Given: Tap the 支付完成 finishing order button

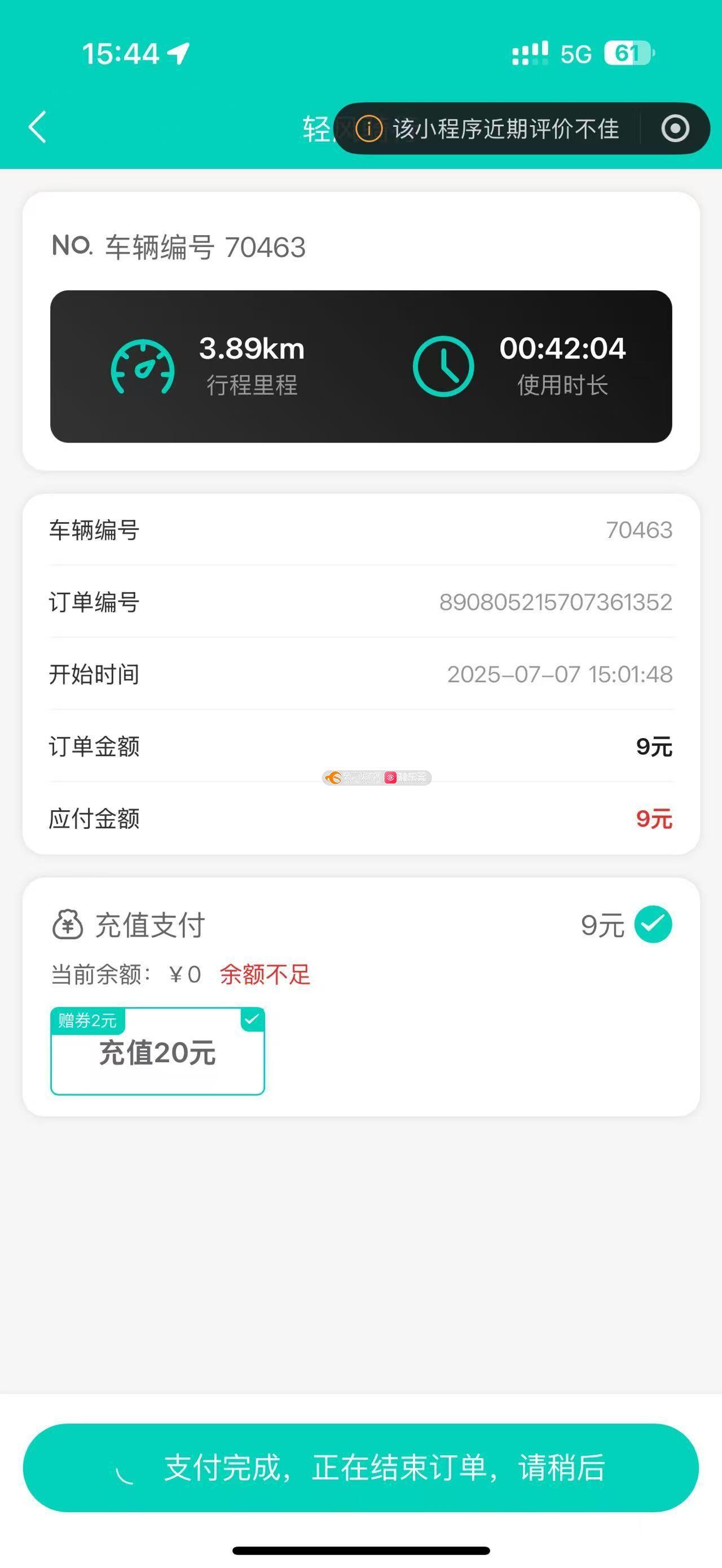Looking at the screenshot, I should [361, 1468].
